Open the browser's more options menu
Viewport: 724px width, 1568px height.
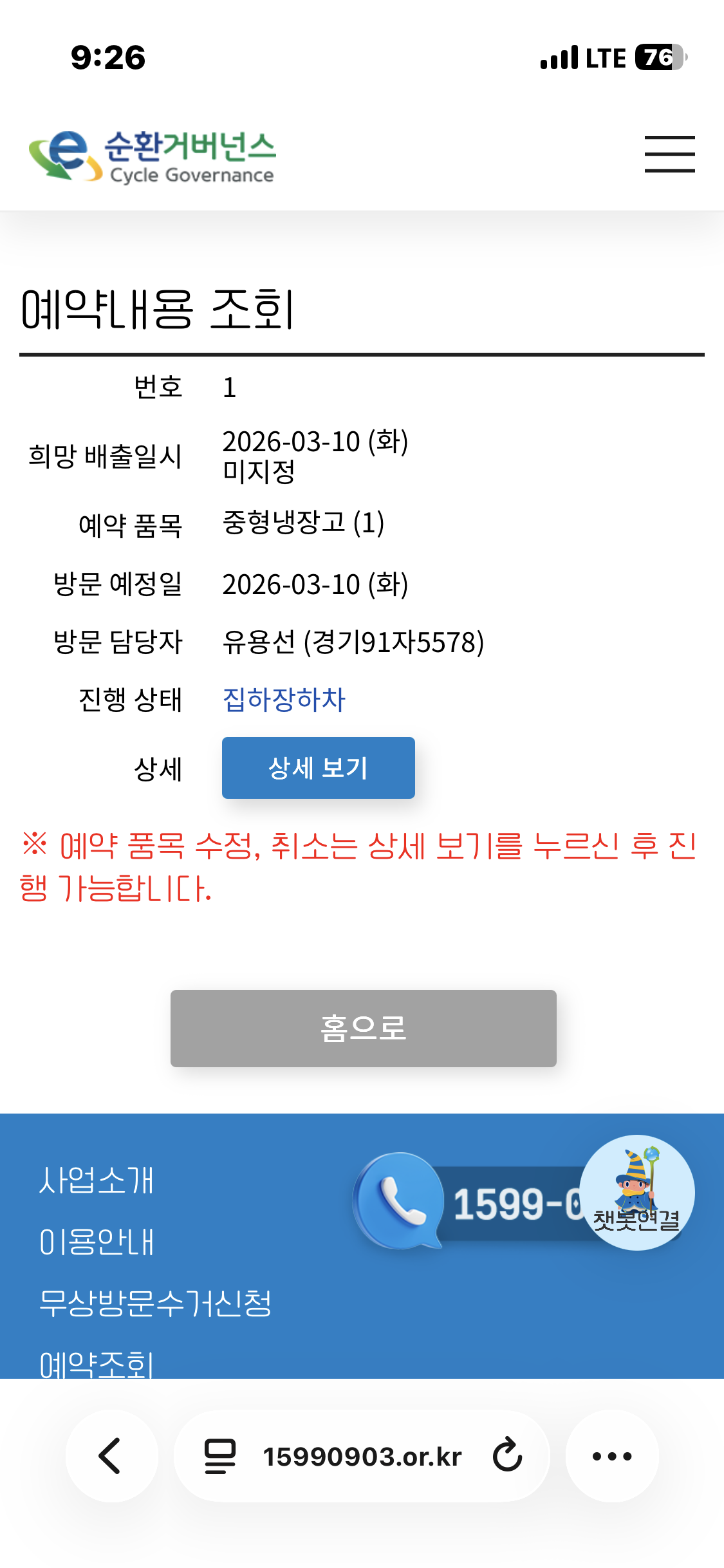click(x=611, y=1456)
